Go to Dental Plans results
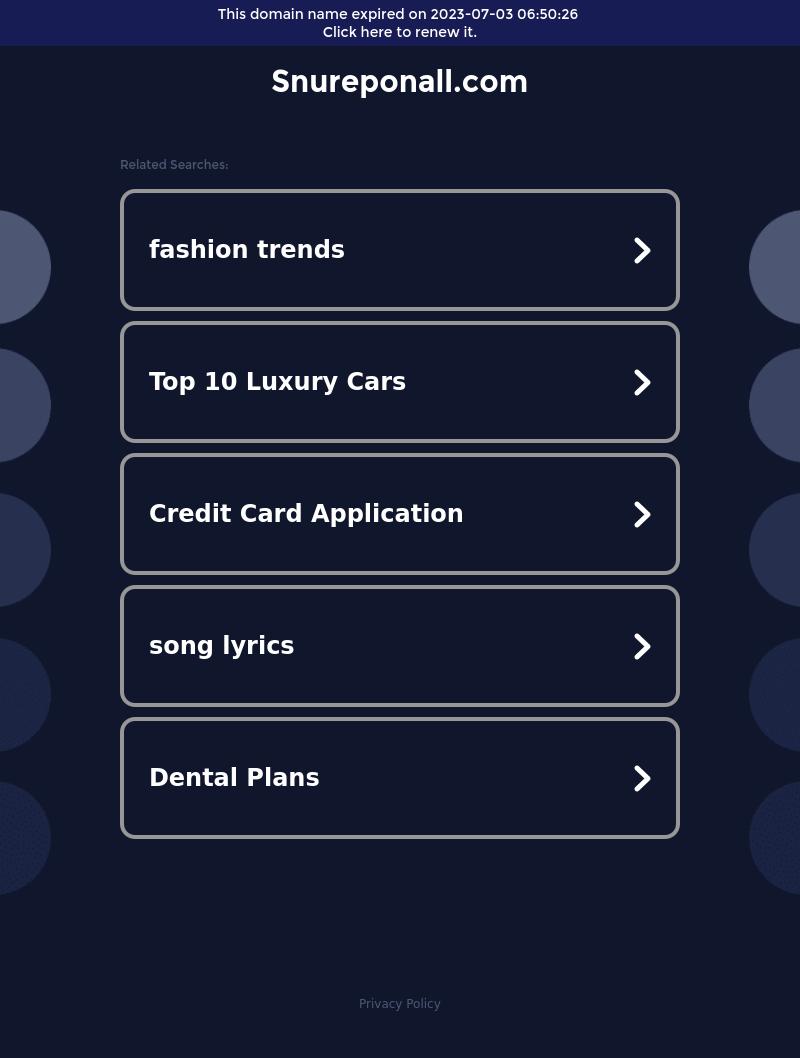The image size is (800, 1058). click(x=399, y=778)
